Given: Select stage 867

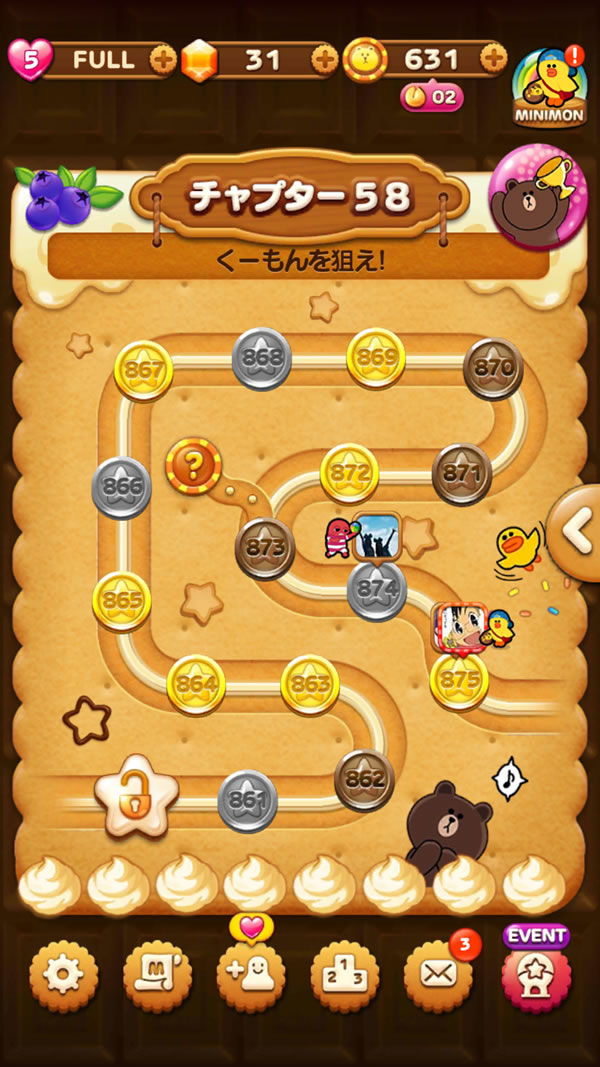Looking at the screenshot, I should pos(144,371).
